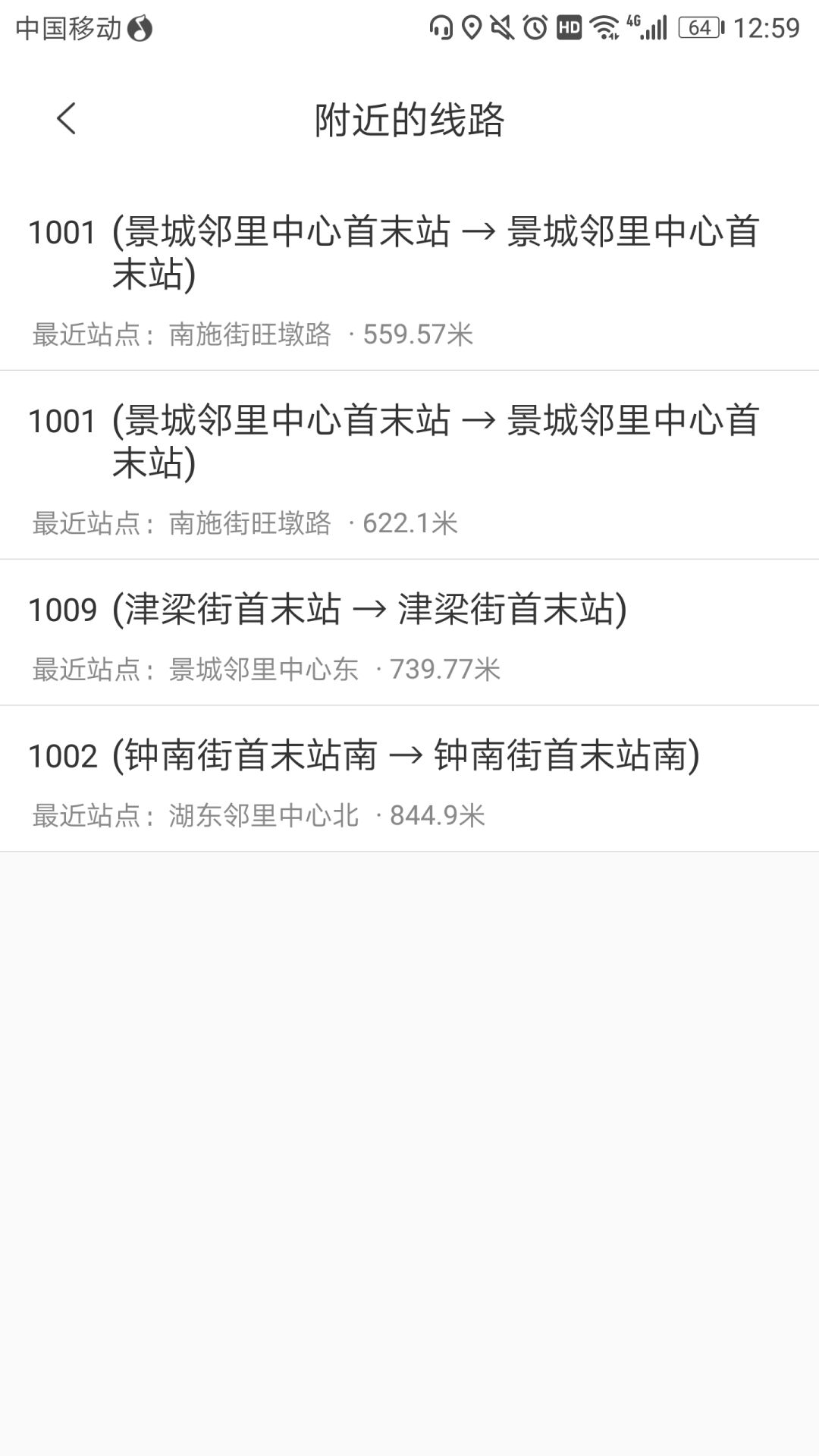Tap the 4G mobile signal icon
This screenshot has height=1456, width=819.
point(648,25)
